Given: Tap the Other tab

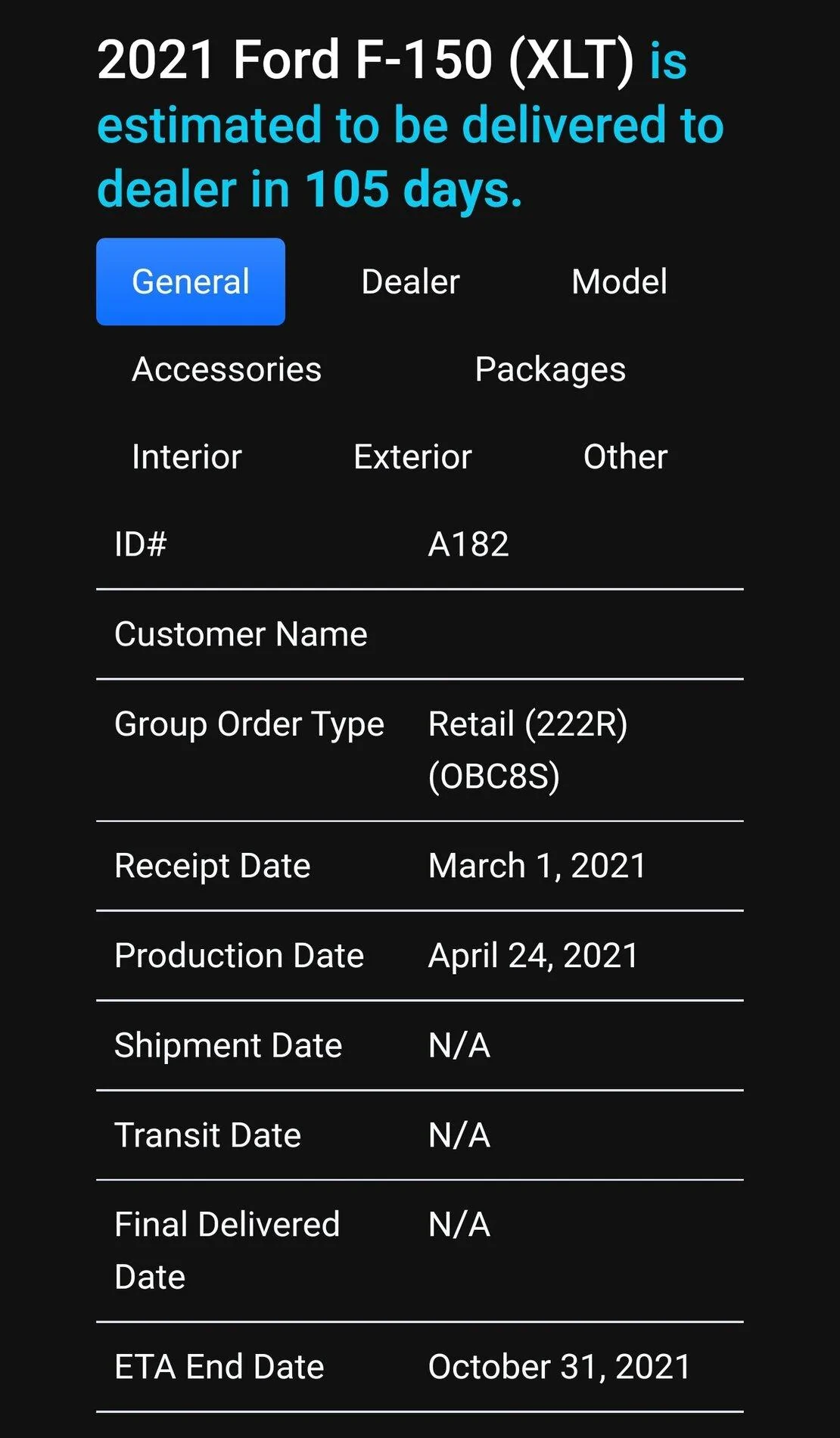Looking at the screenshot, I should [x=625, y=456].
